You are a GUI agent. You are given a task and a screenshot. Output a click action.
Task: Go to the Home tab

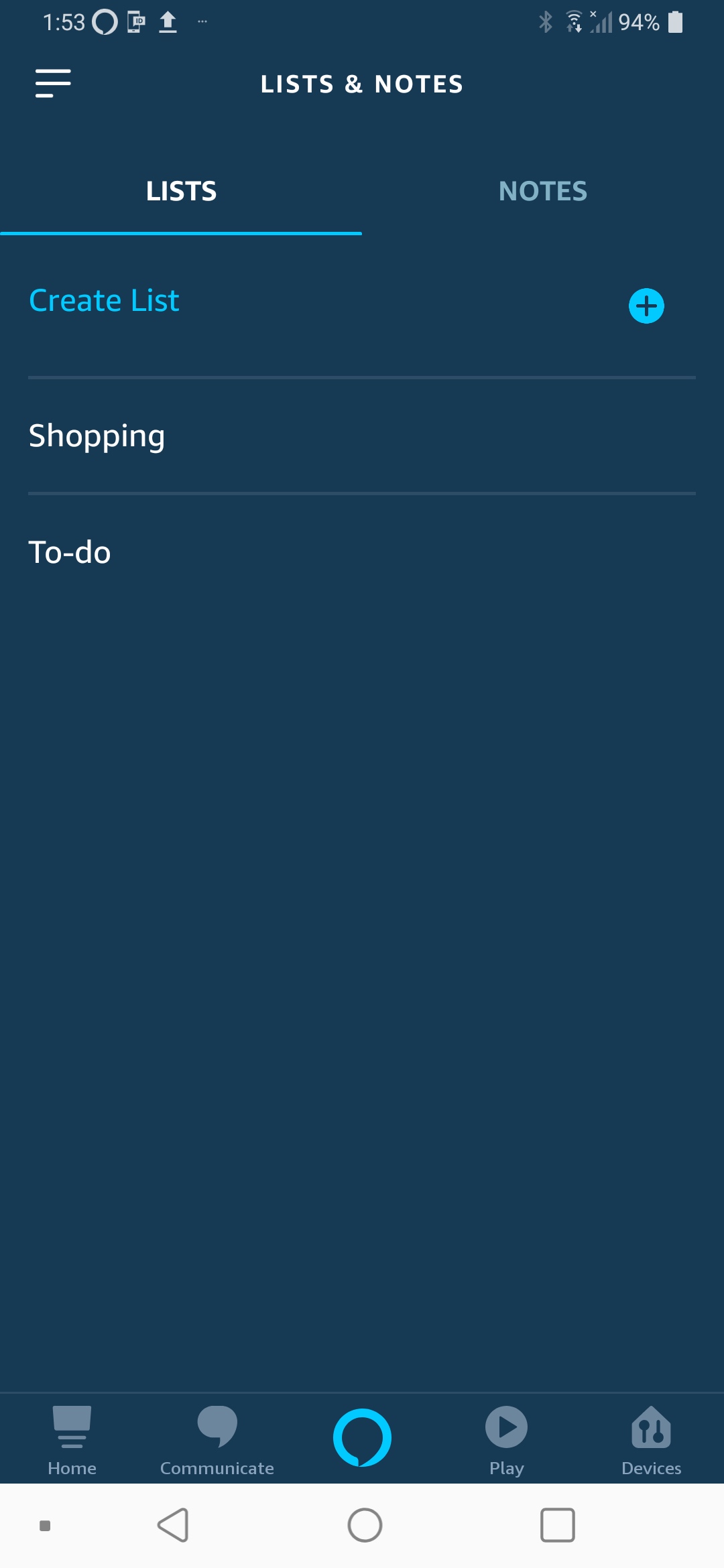pos(72,1441)
